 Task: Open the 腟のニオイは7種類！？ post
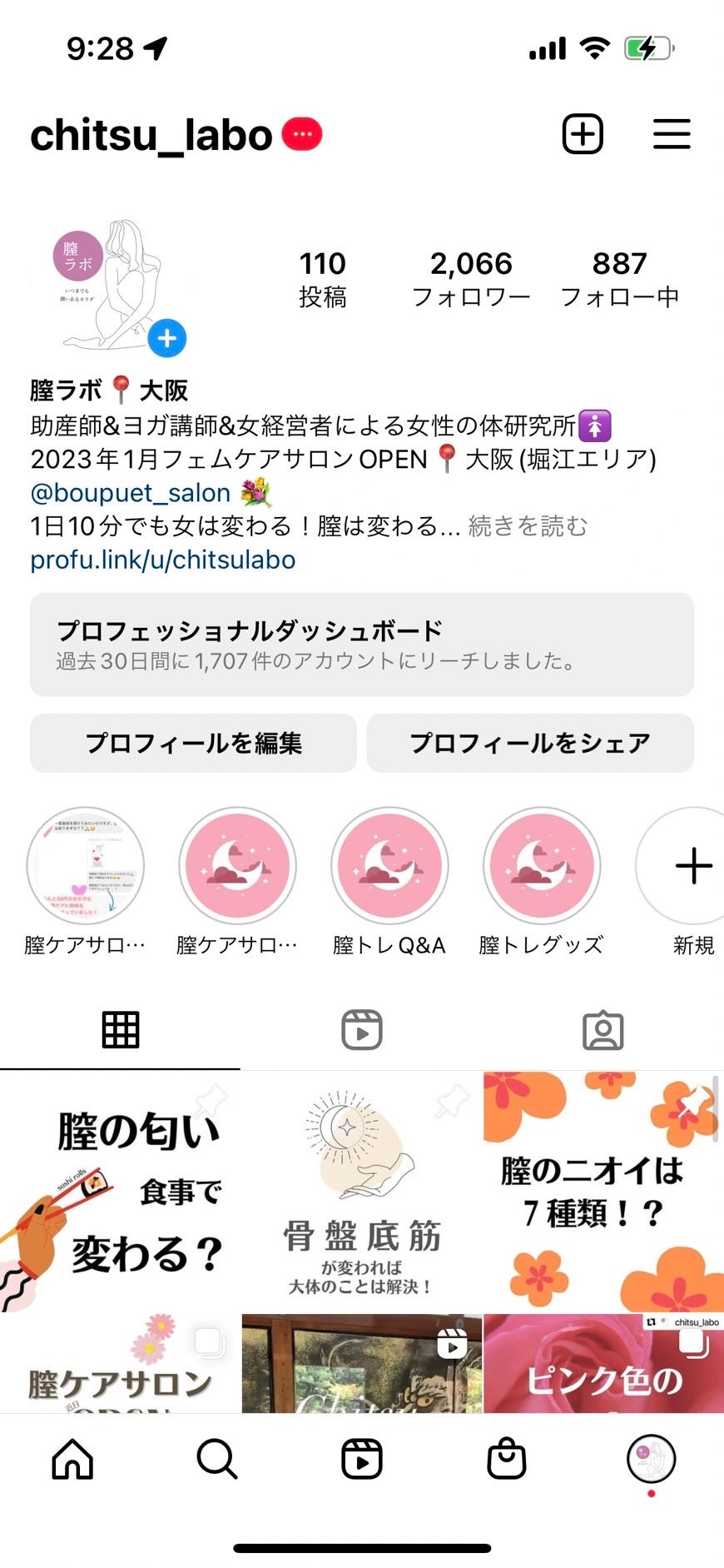pos(603,1192)
